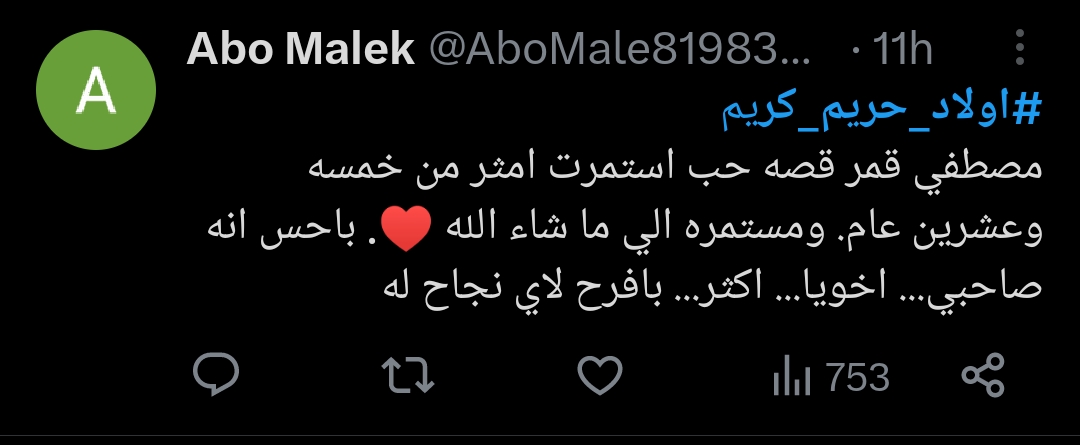The image size is (1080, 445).
Task: Open the #اولاد_حريم_كريم hashtag
Action: point(882,111)
